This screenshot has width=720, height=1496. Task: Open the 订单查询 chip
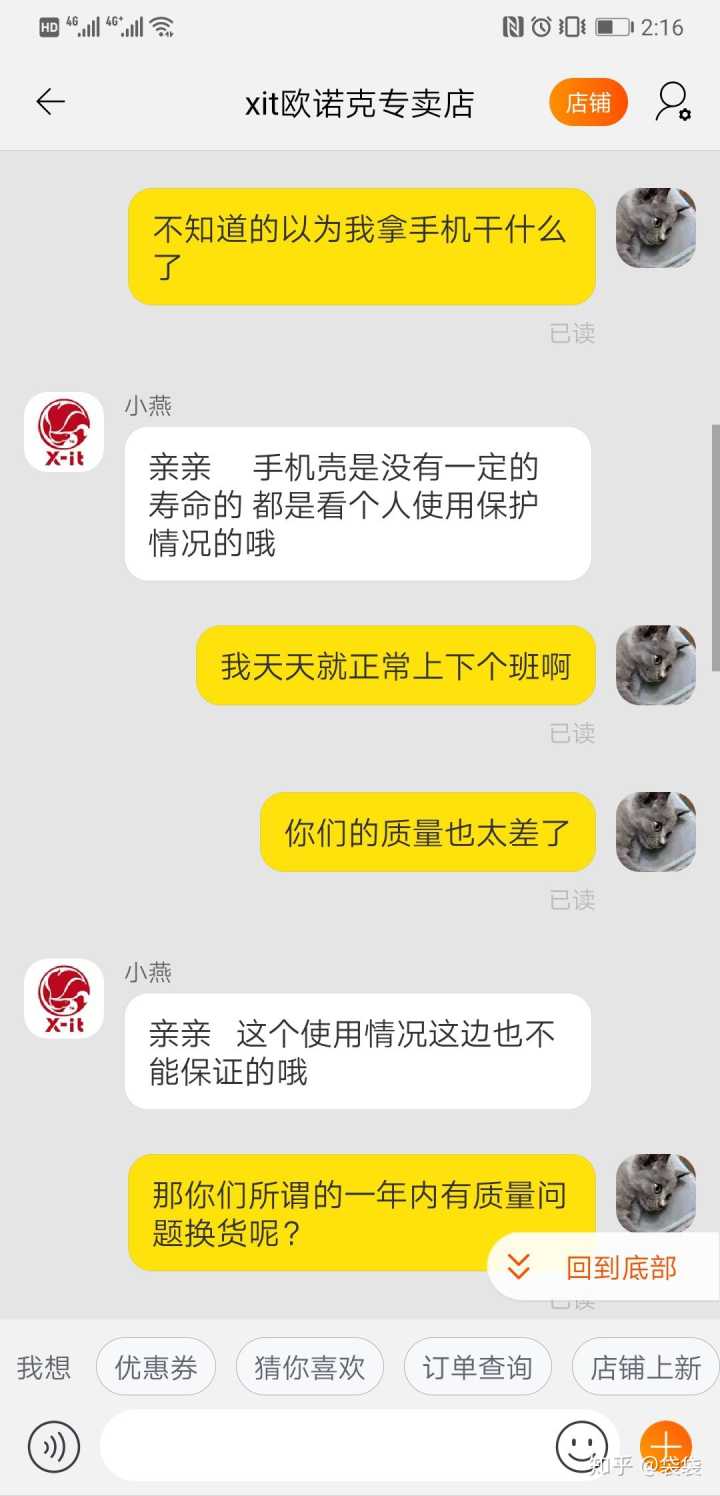point(477,1367)
